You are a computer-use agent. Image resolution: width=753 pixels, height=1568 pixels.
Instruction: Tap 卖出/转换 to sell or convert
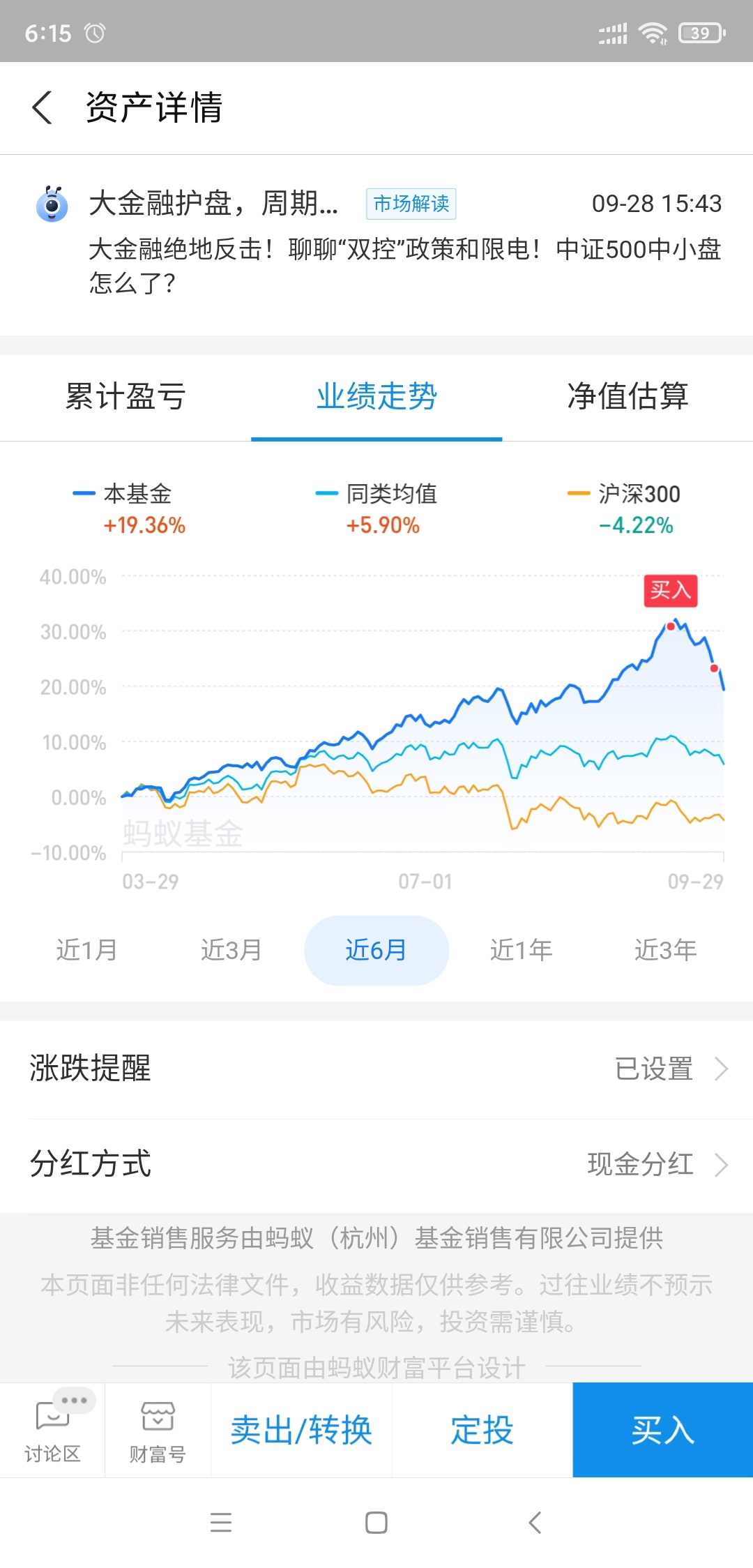pyautogui.click(x=301, y=1430)
